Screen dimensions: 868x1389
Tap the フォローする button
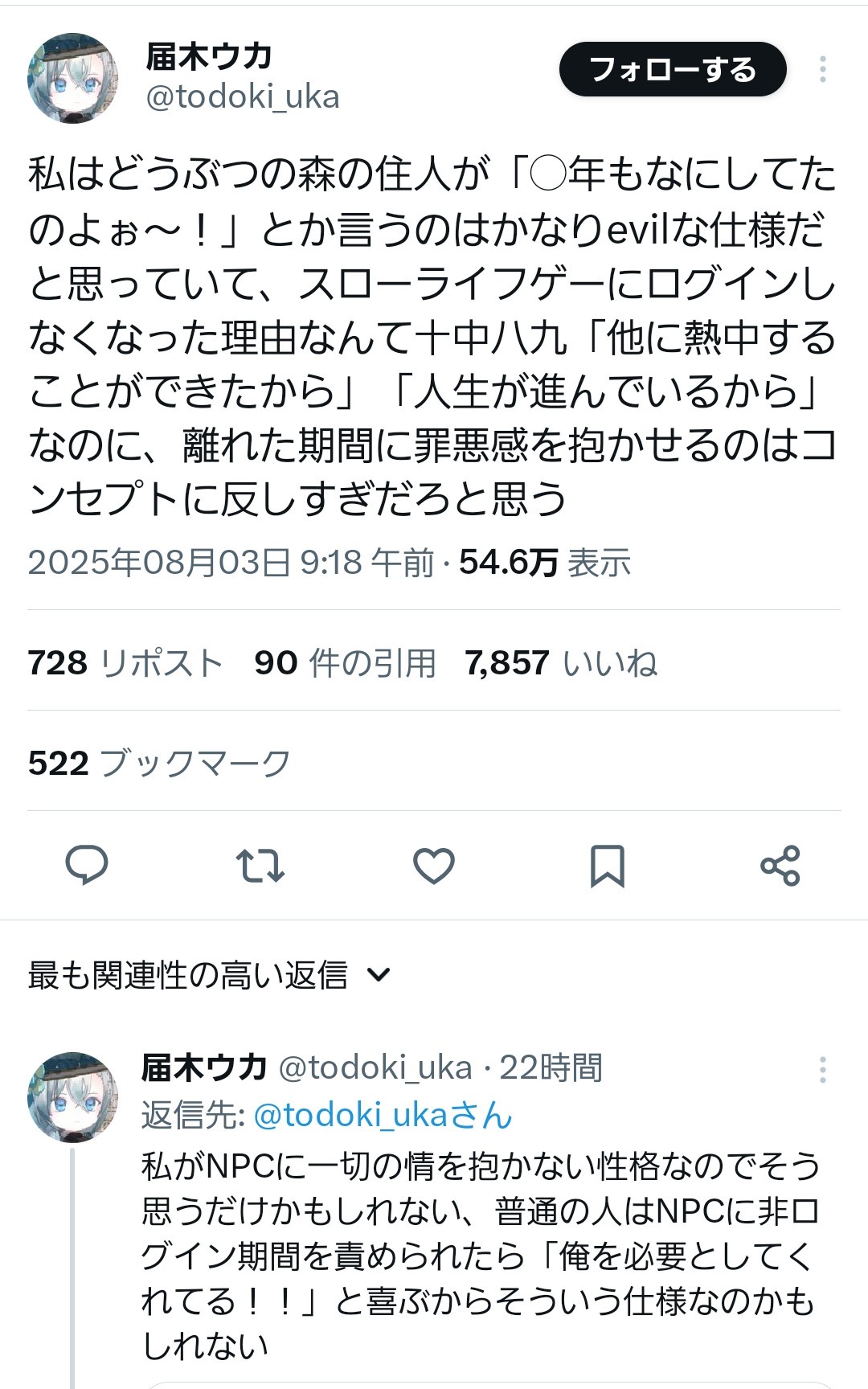click(672, 70)
